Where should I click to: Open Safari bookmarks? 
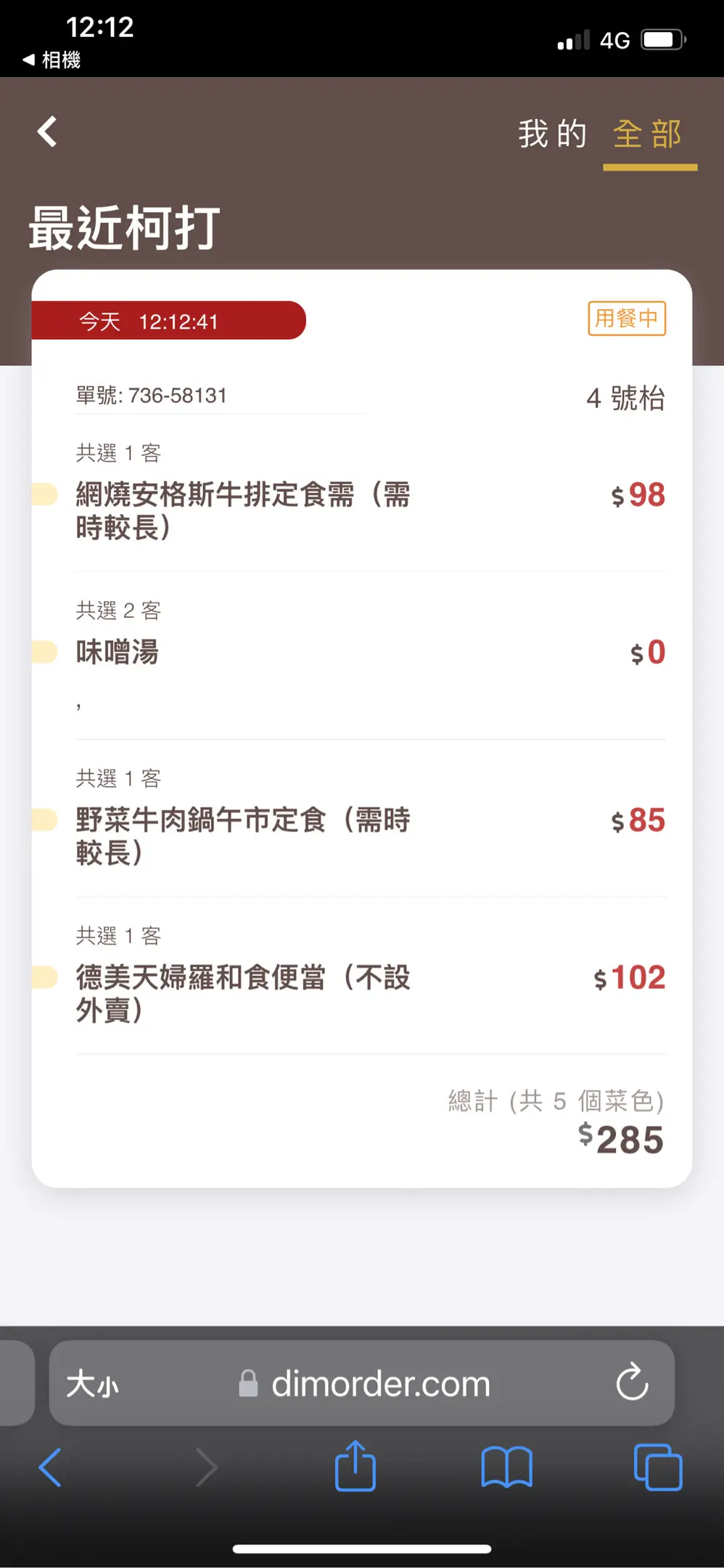[x=506, y=1468]
